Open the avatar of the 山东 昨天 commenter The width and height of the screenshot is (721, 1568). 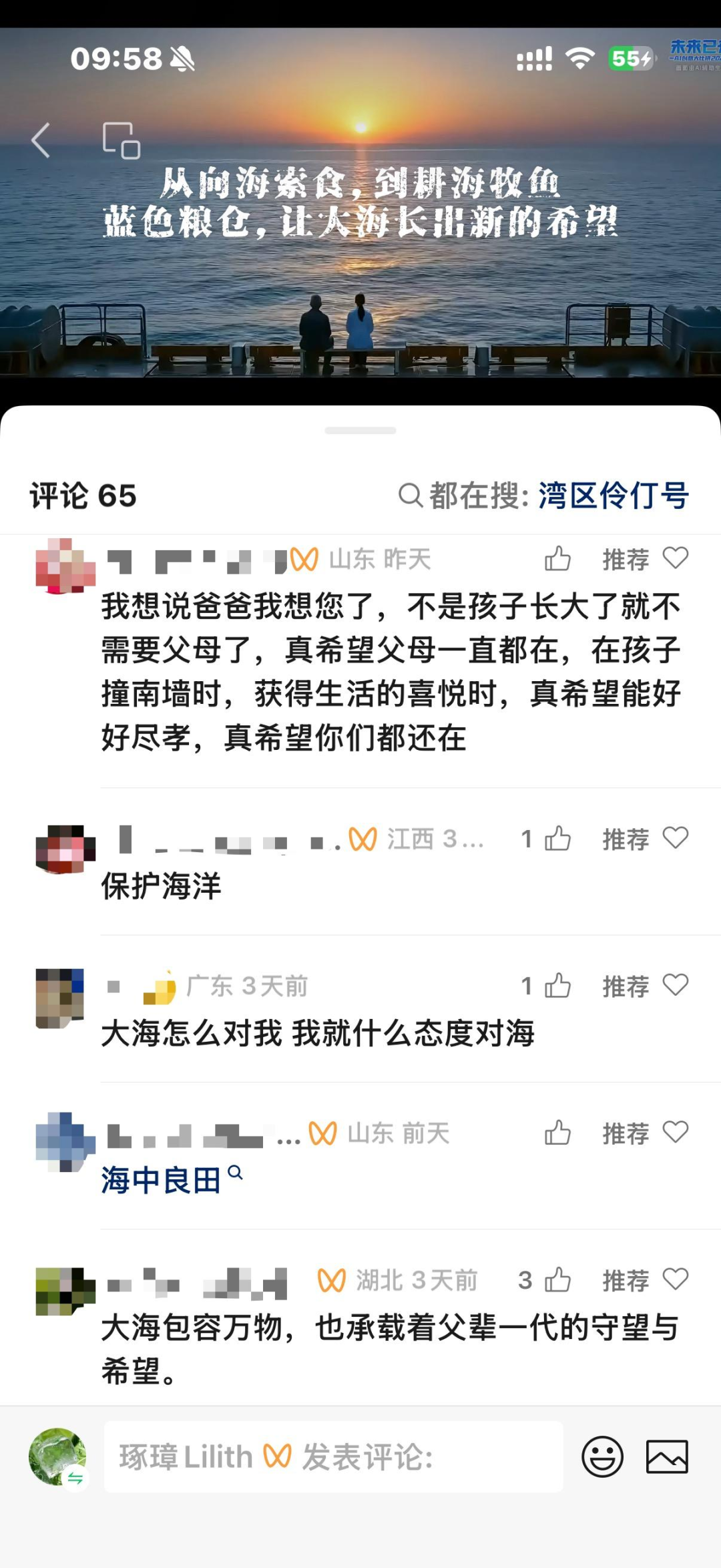tap(65, 566)
